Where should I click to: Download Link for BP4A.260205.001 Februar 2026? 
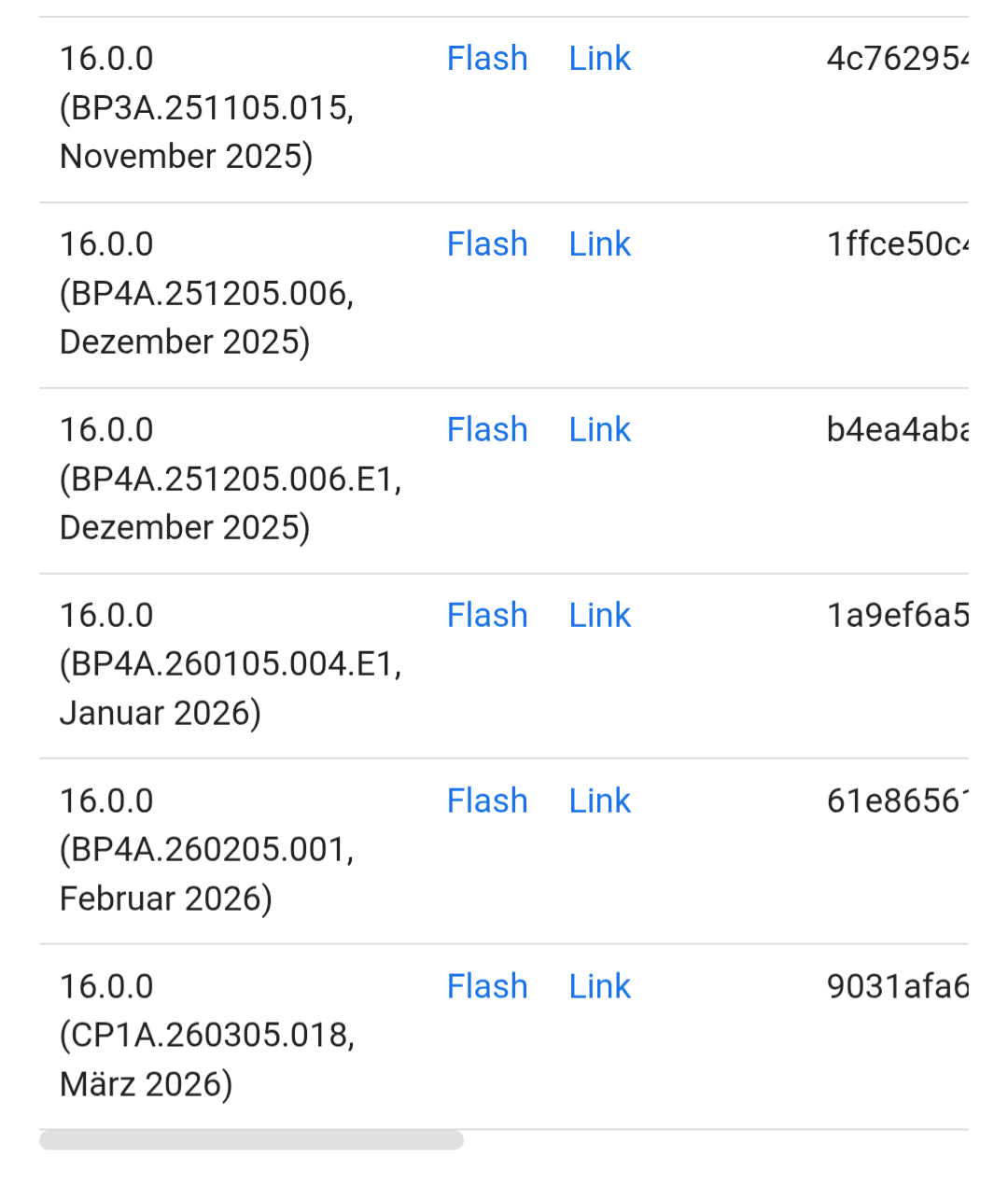(599, 801)
